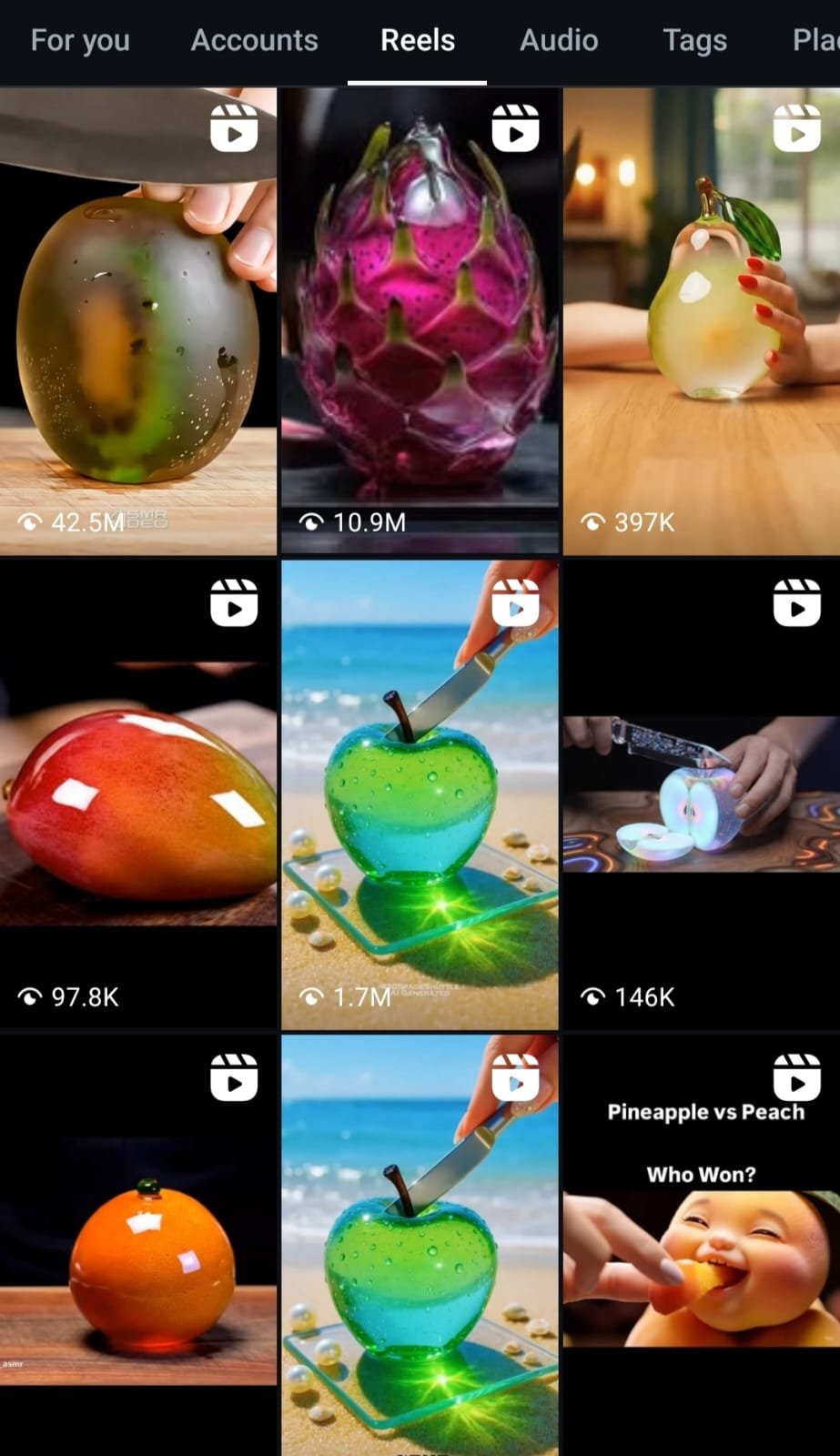The width and height of the screenshot is (840, 1456).
Task: Play the iridescent apple reel with 146K views
Action: (x=701, y=794)
